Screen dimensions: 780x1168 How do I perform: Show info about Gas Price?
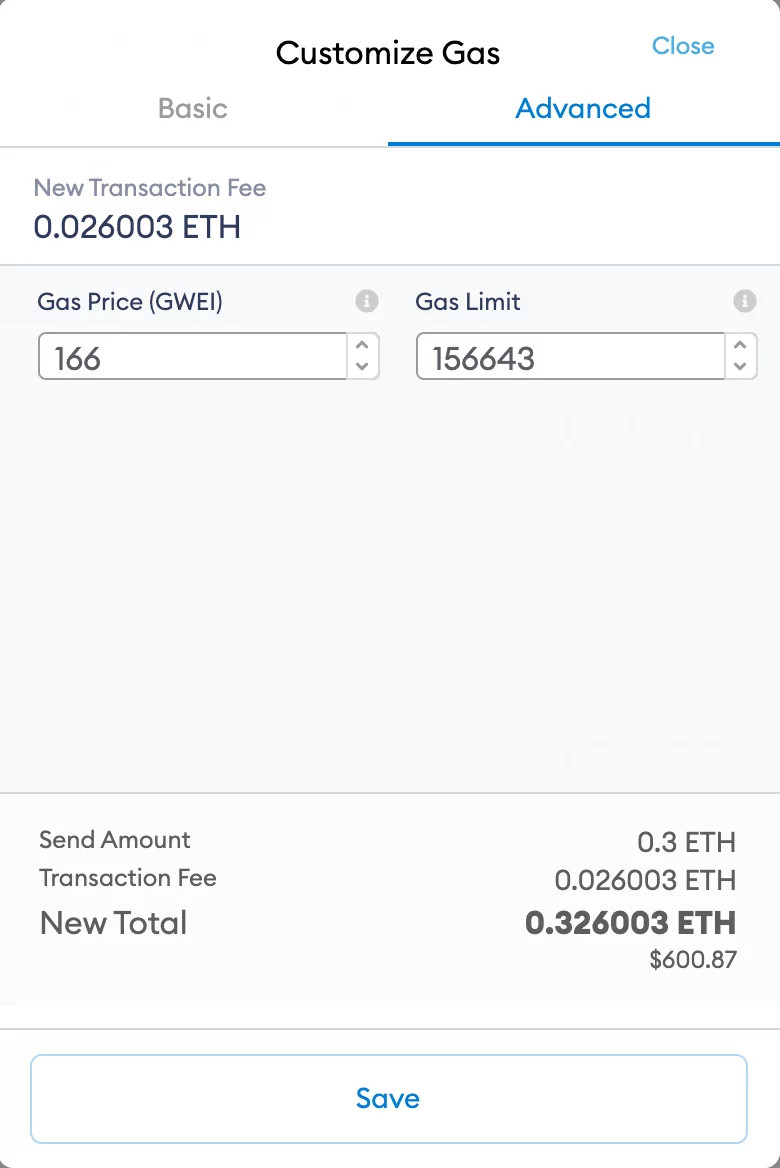pos(367,301)
